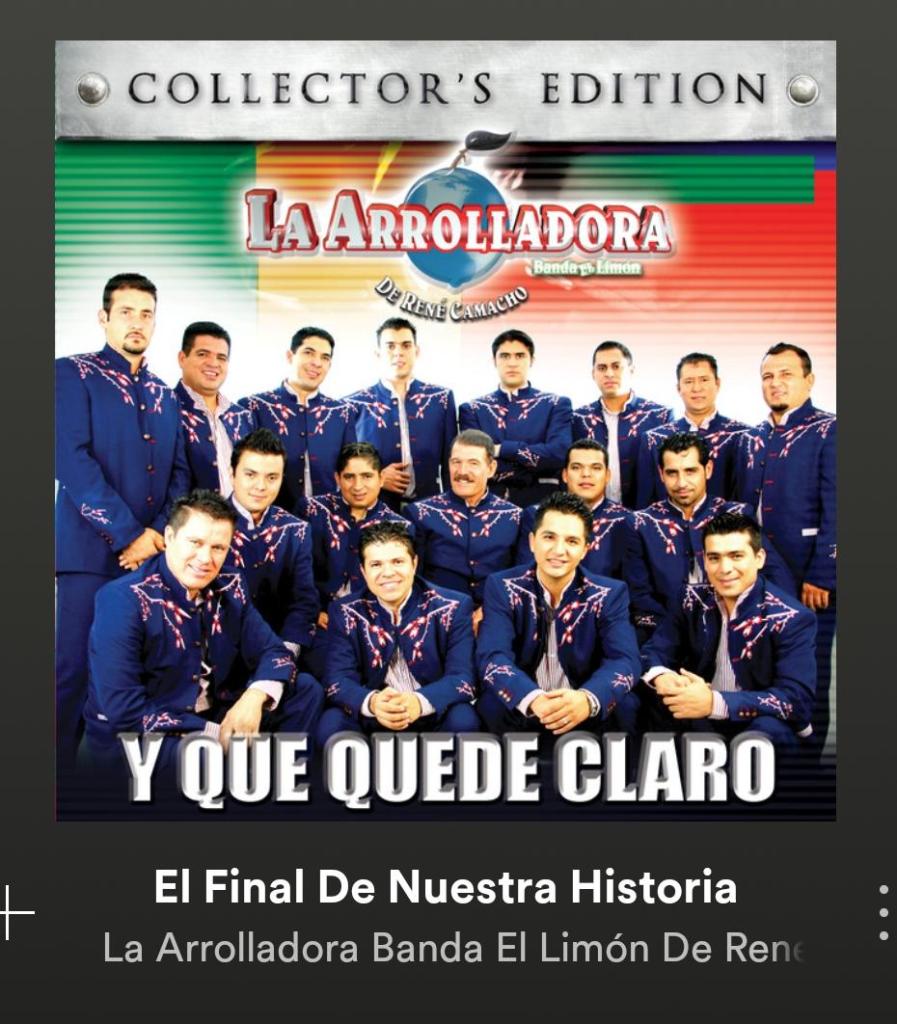Open the three-dot options menu

(883, 912)
